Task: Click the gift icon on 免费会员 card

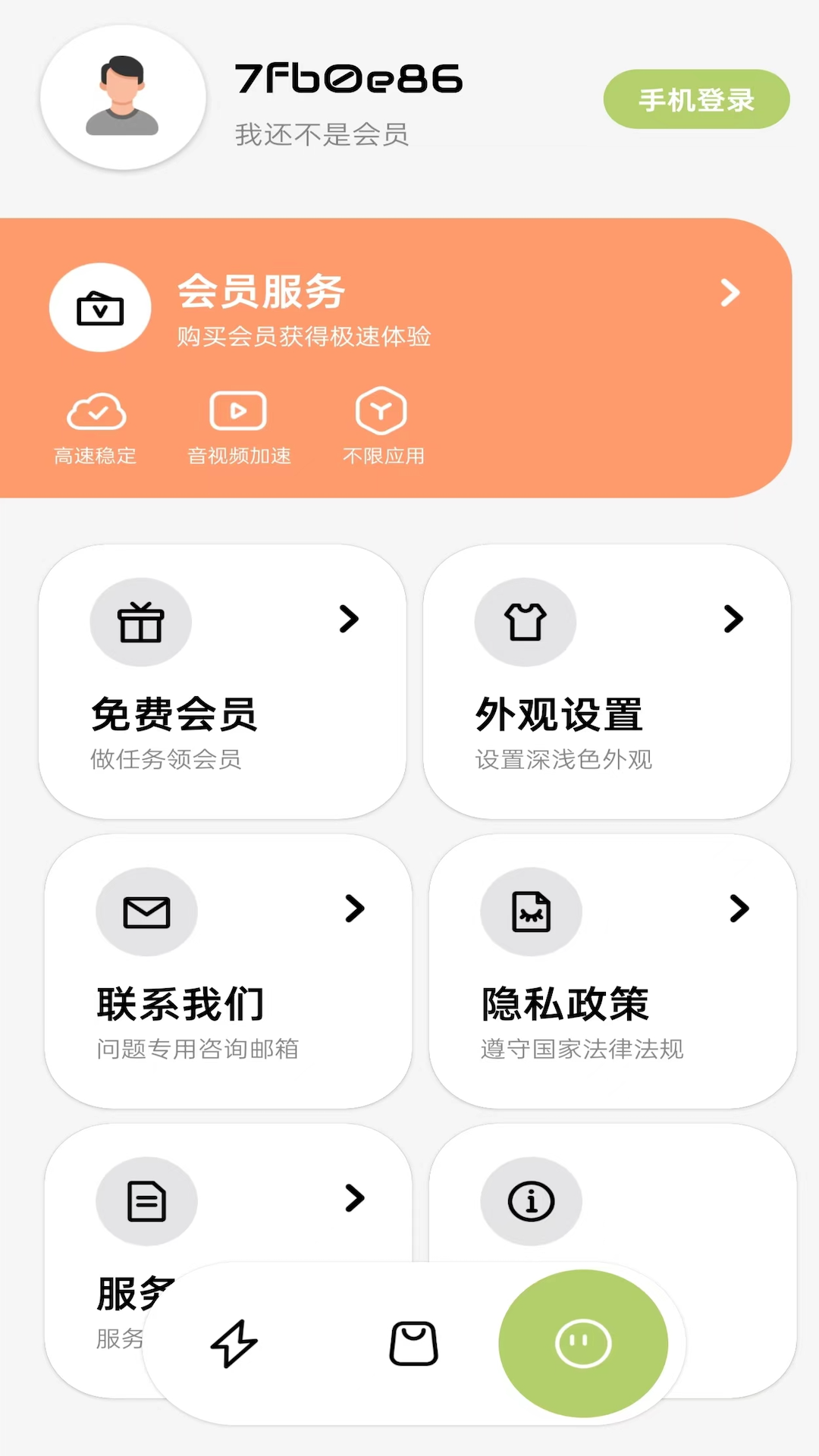Action: pyautogui.click(x=140, y=622)
